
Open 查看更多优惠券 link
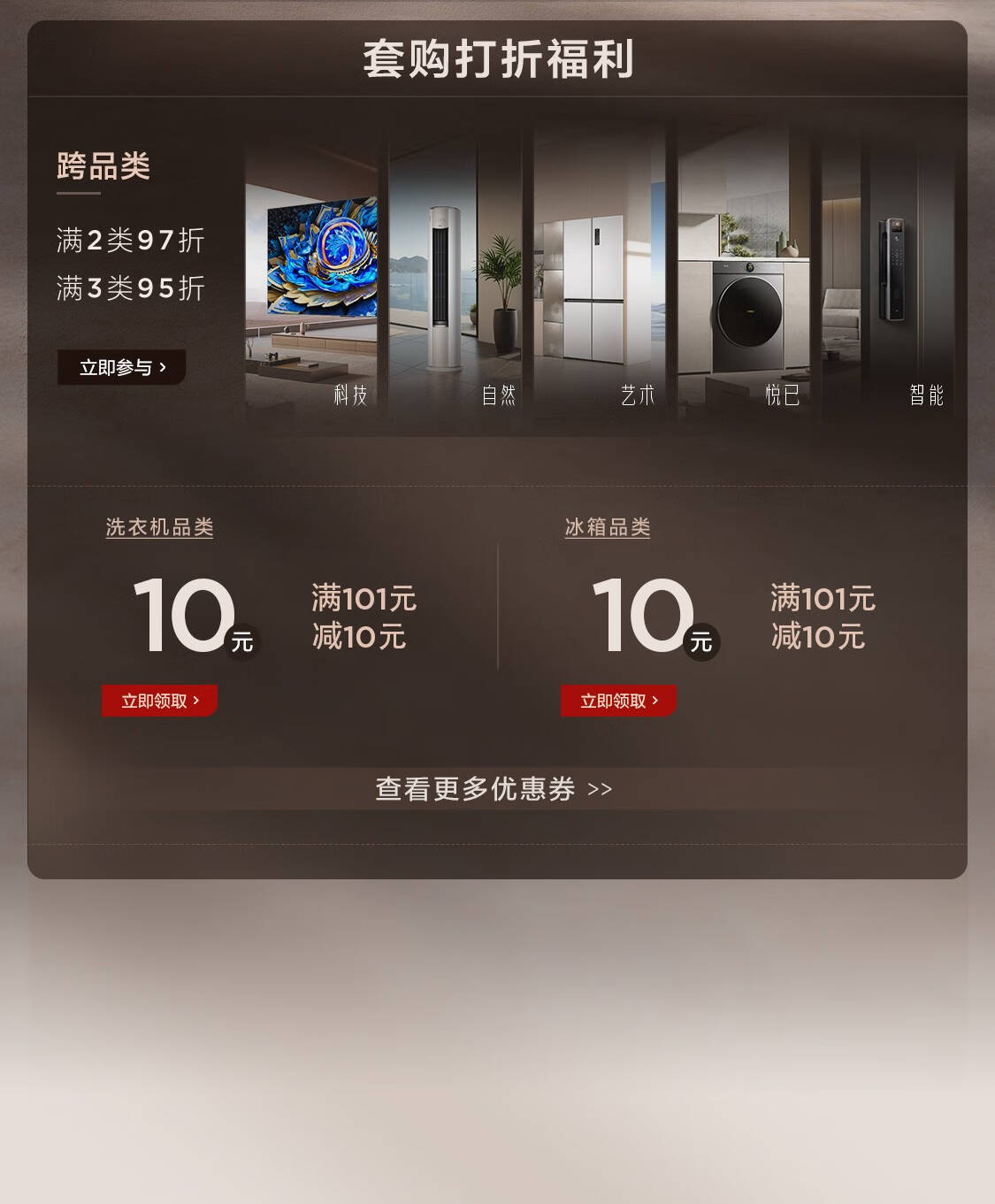494,788
